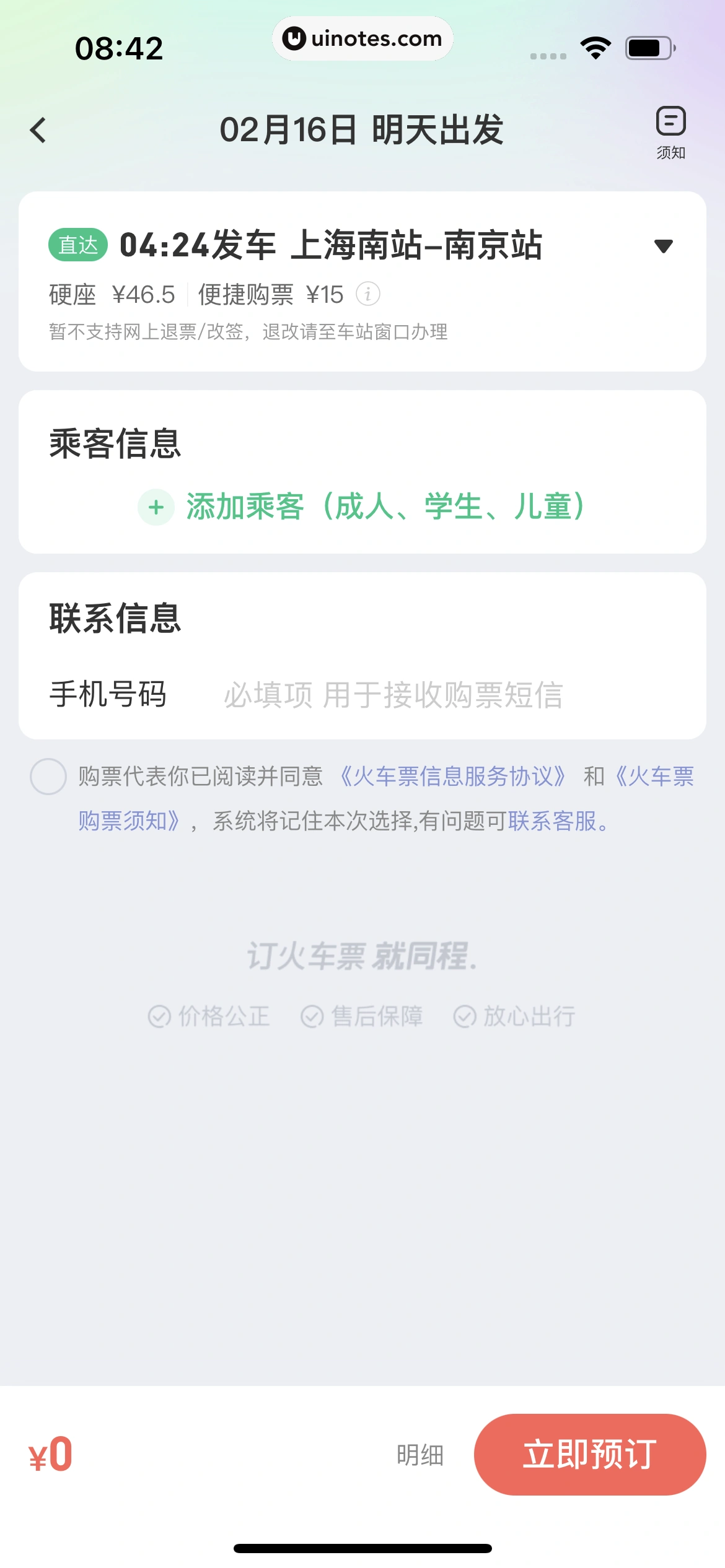
Task: Tap 立即预订 to book now
Action: pyautogui.click(x=589, y=1455)
